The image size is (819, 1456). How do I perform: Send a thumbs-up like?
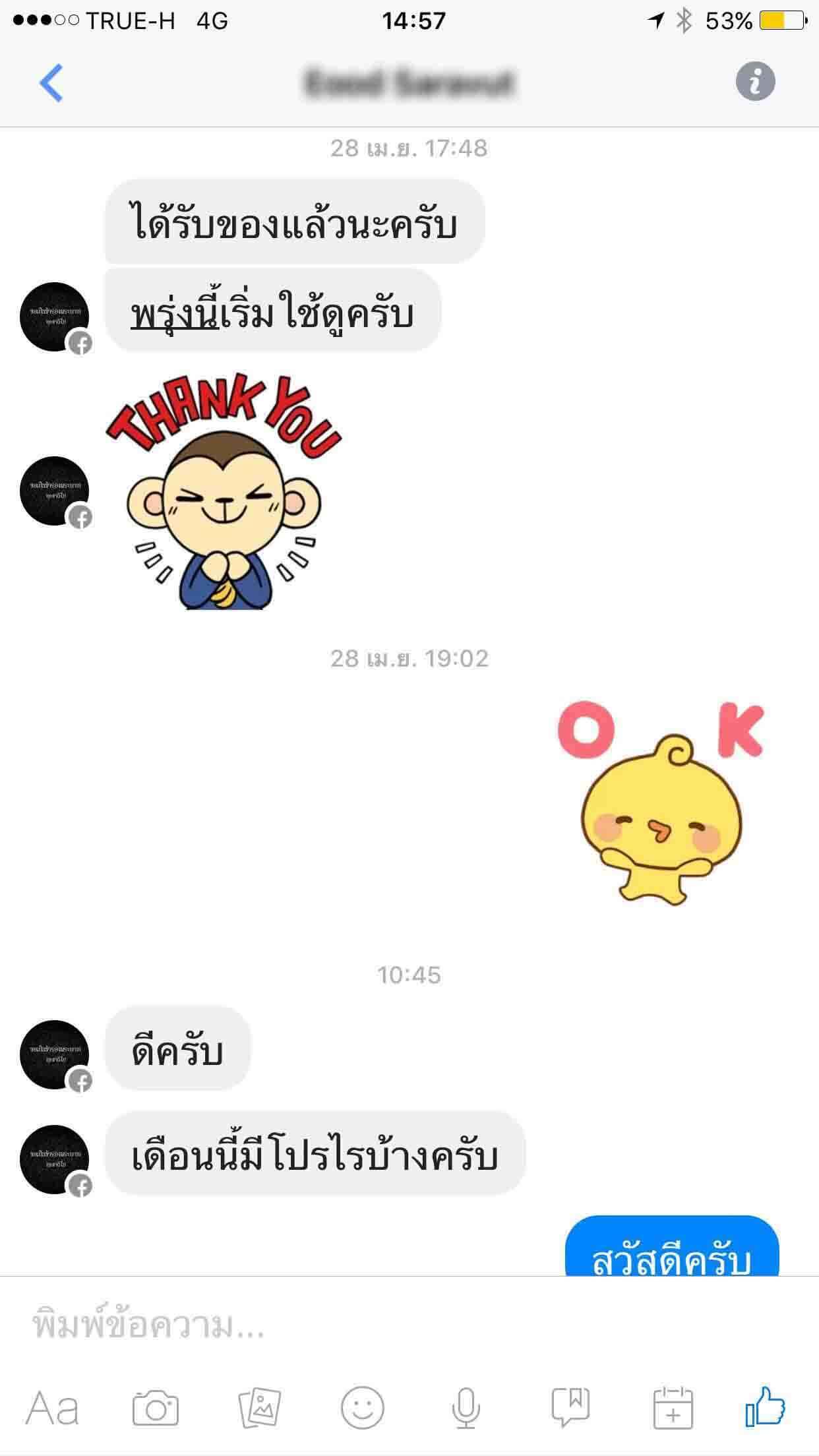(765, 1407)
